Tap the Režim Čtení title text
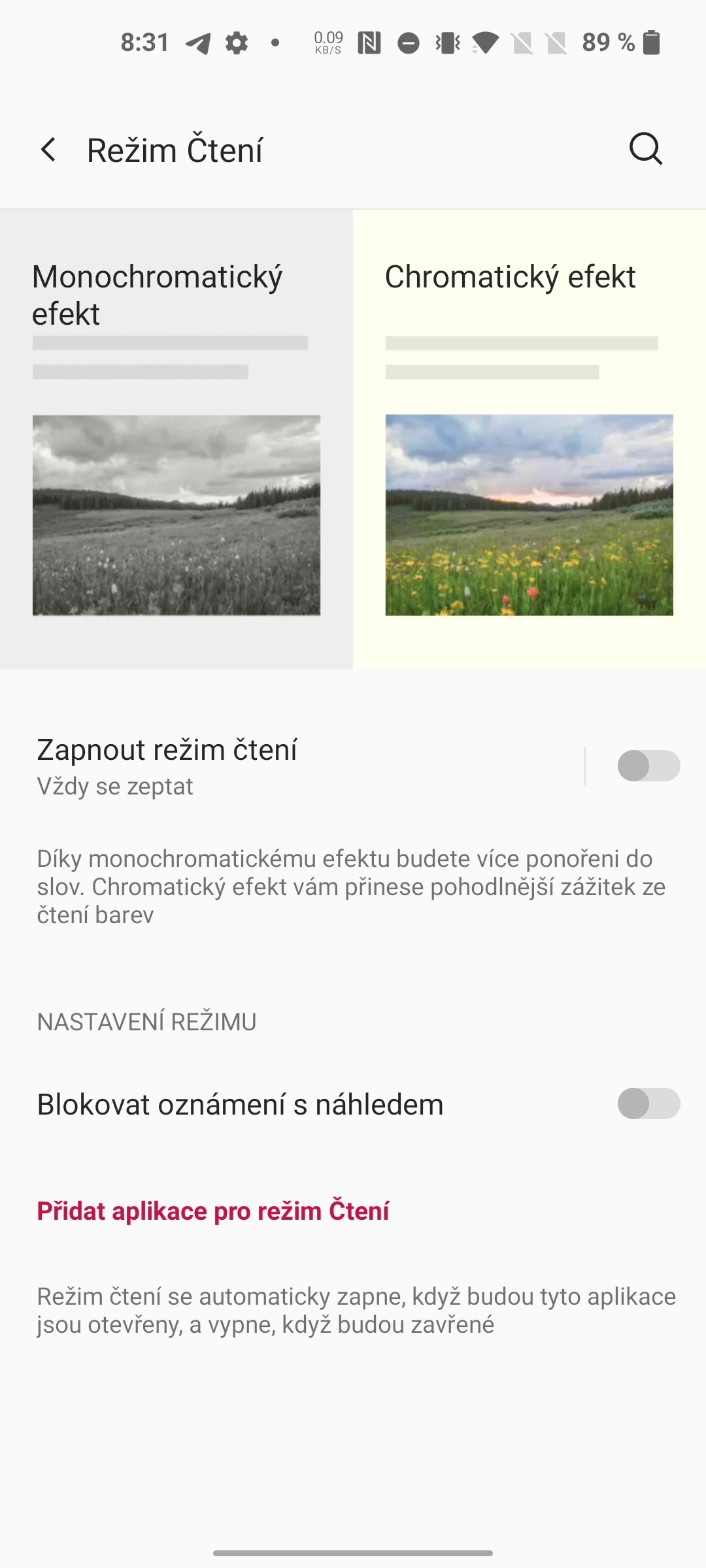 [175, 150]
